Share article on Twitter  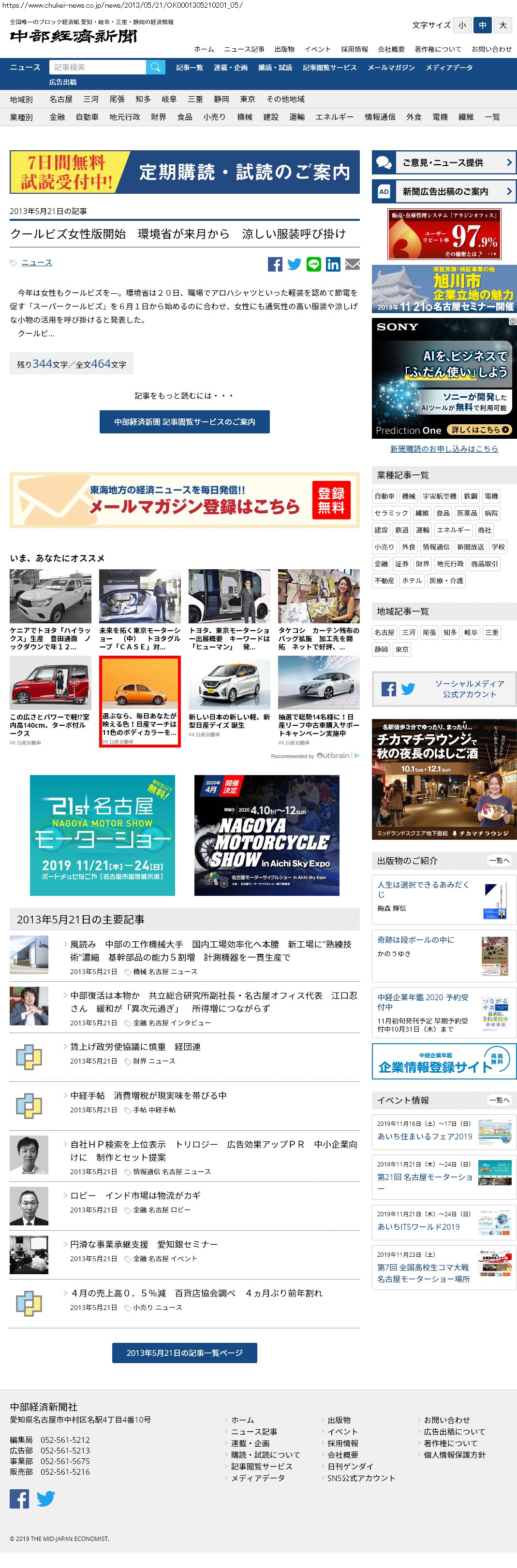(294, 263)
